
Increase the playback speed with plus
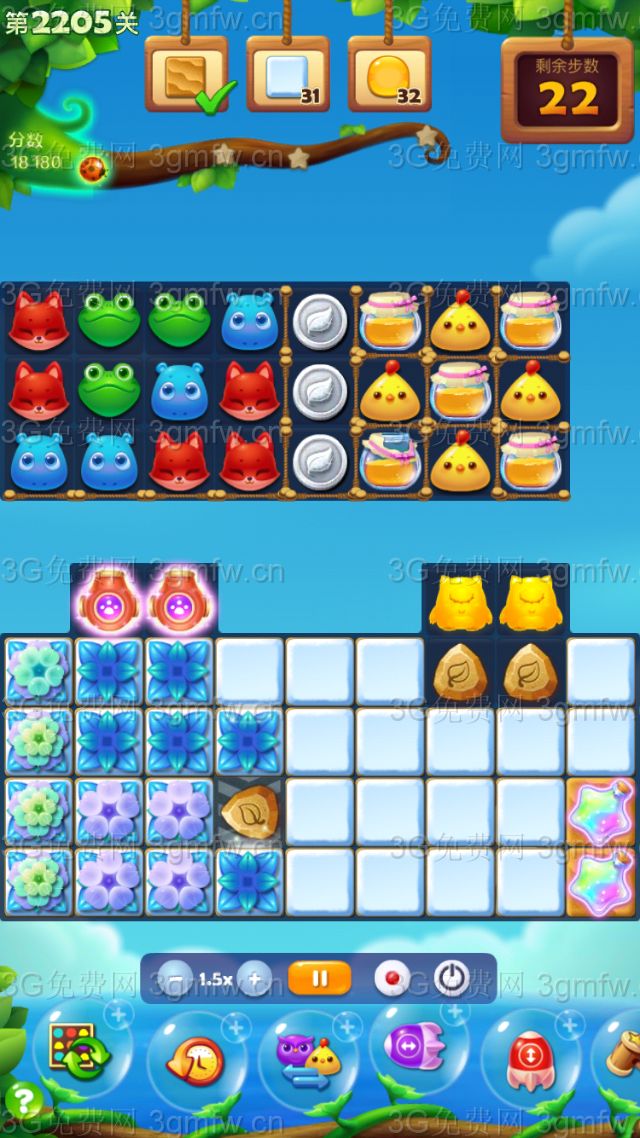tap(254, 979)
